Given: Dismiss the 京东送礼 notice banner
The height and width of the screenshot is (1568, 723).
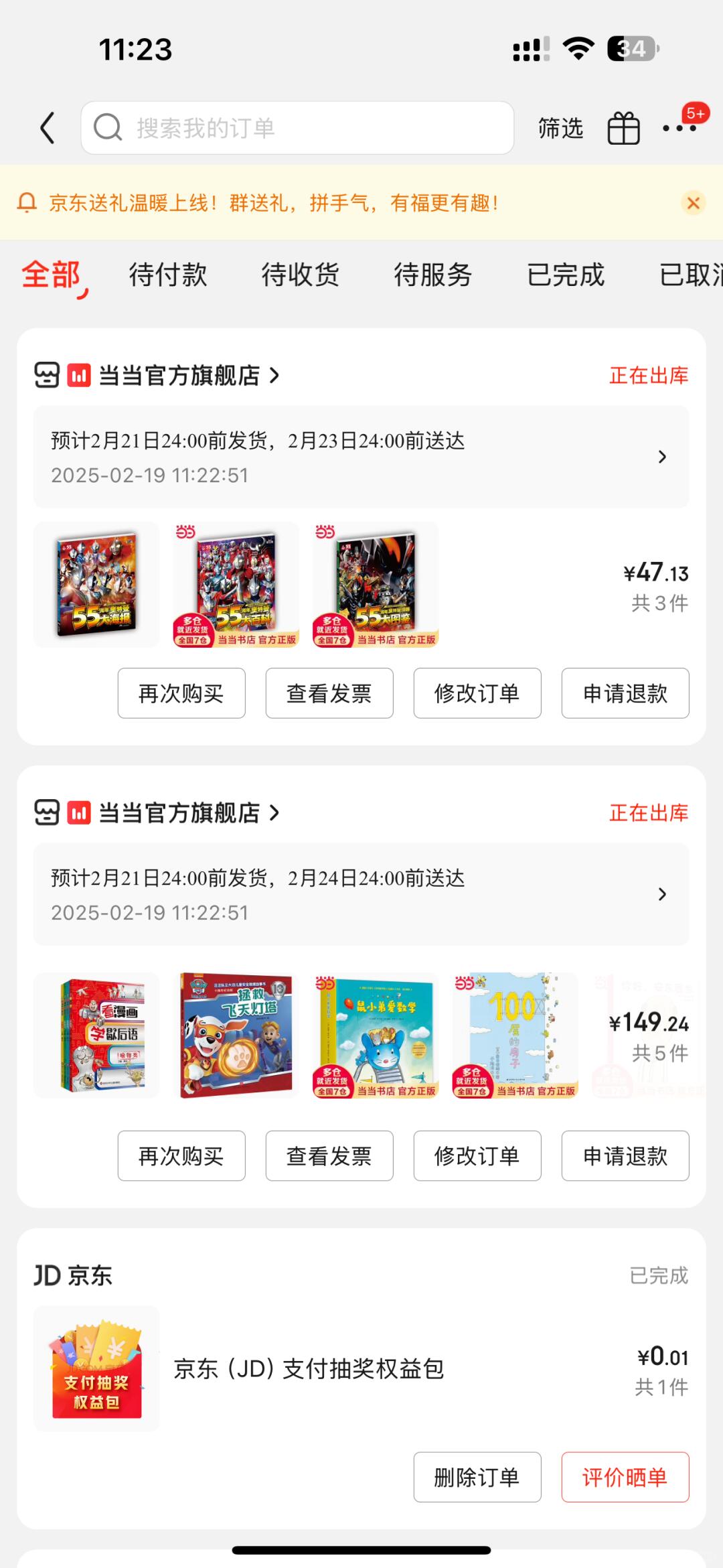Looking at the screenshot, I should (x=693, y=203).
